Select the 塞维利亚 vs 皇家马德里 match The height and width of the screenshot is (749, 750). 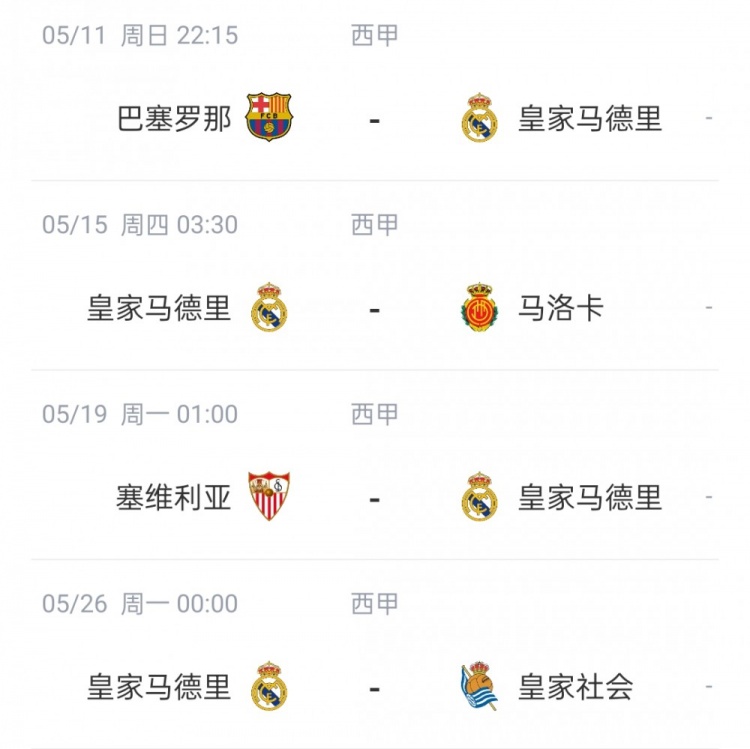coord(374,498)
